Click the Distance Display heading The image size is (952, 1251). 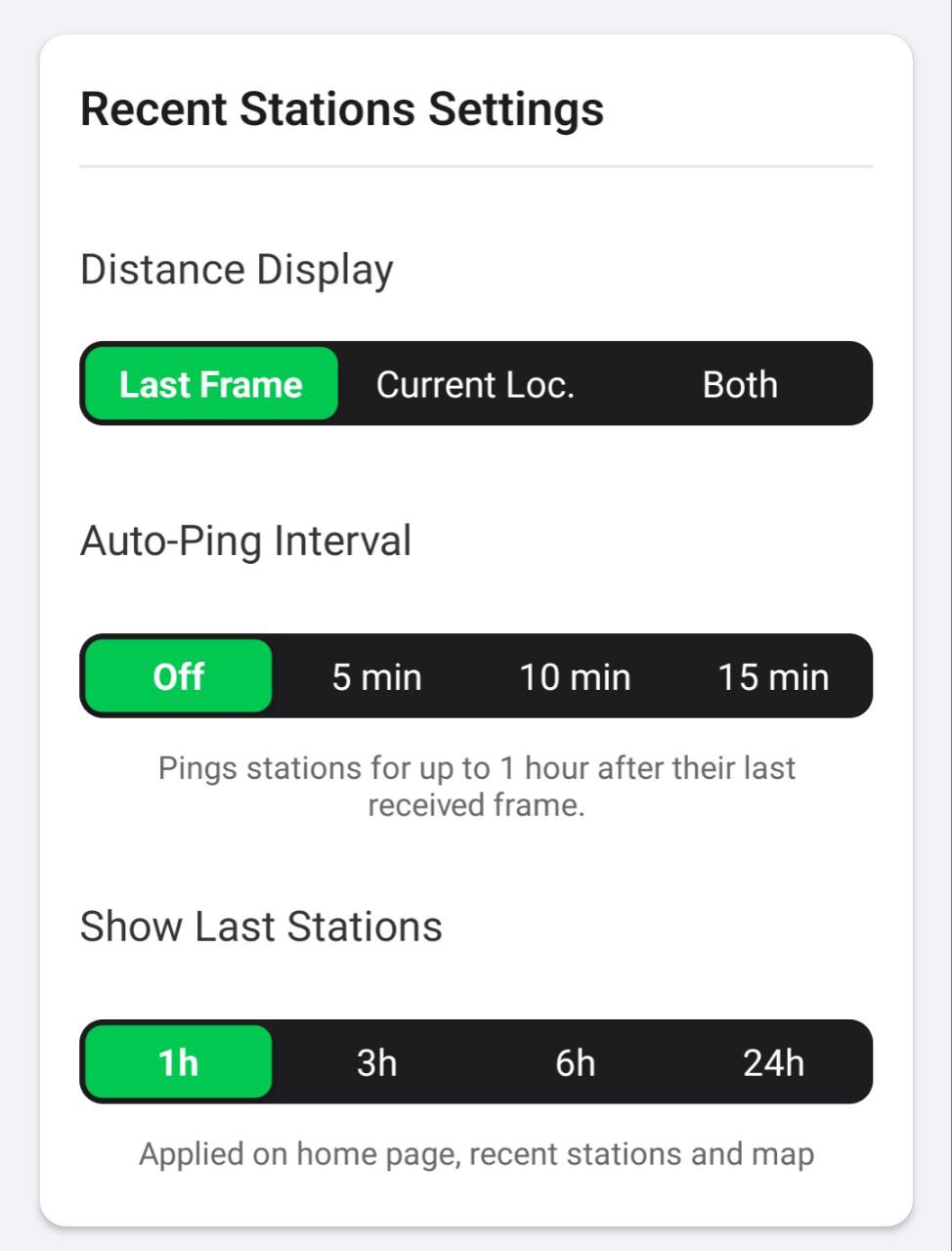pos(236,270)
